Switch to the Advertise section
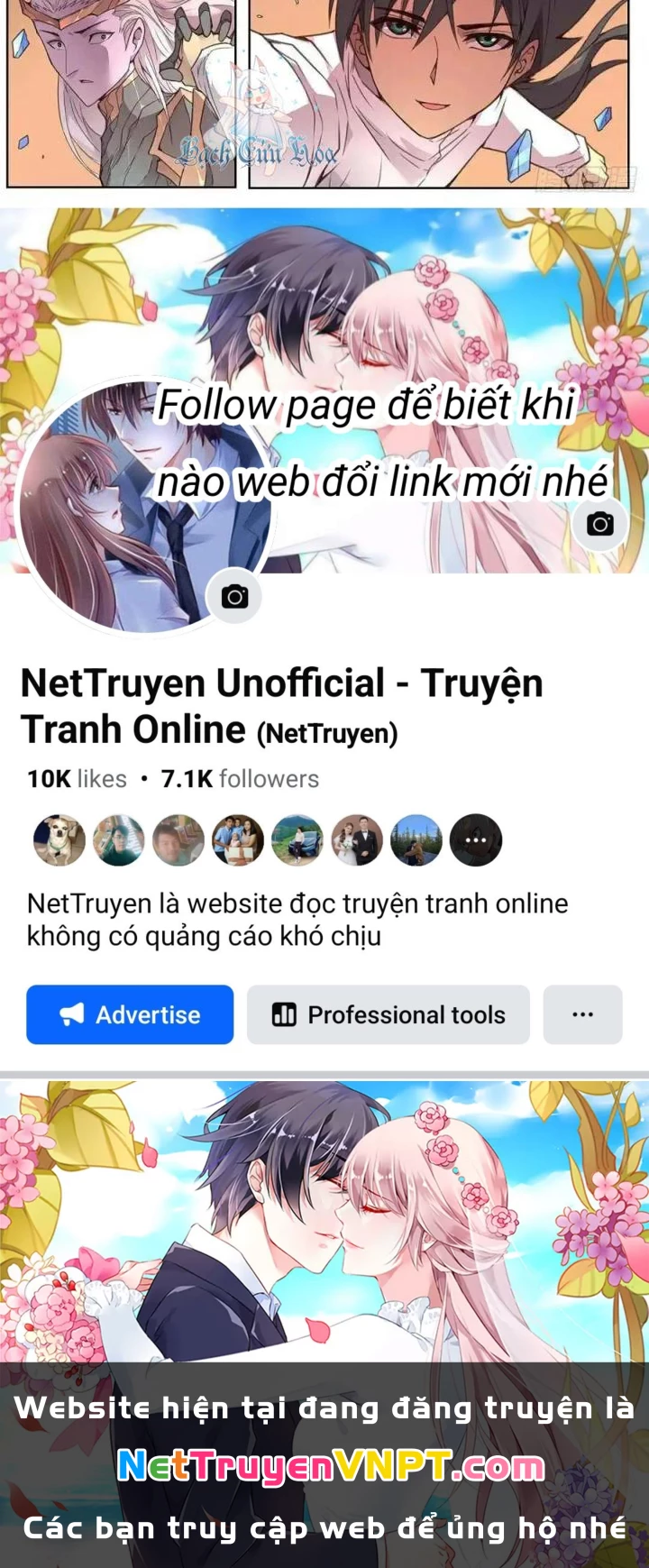 coord(129,1014)
